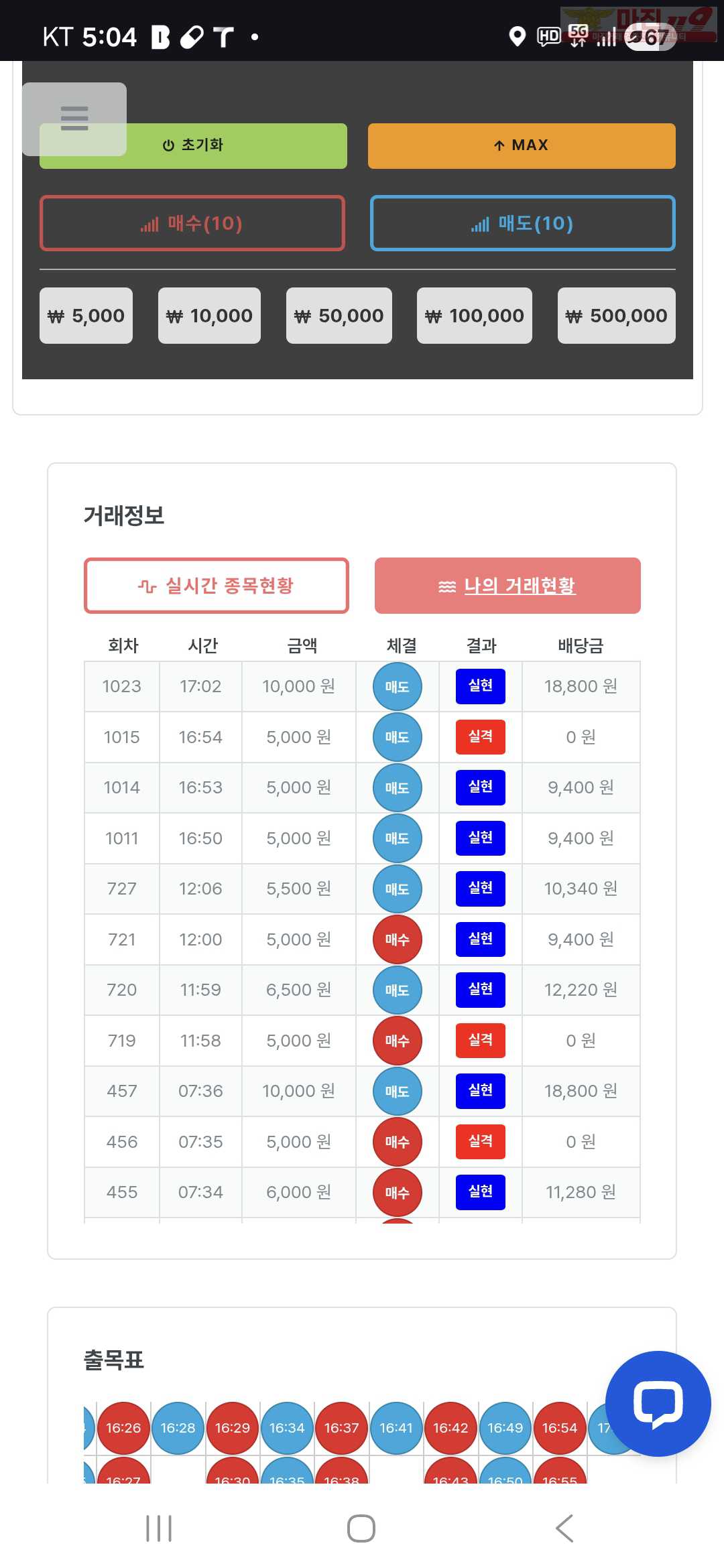Add ₩ 10,000 to the amount
The height and width of the screenshot is (1568, 724).
(209, 316)
